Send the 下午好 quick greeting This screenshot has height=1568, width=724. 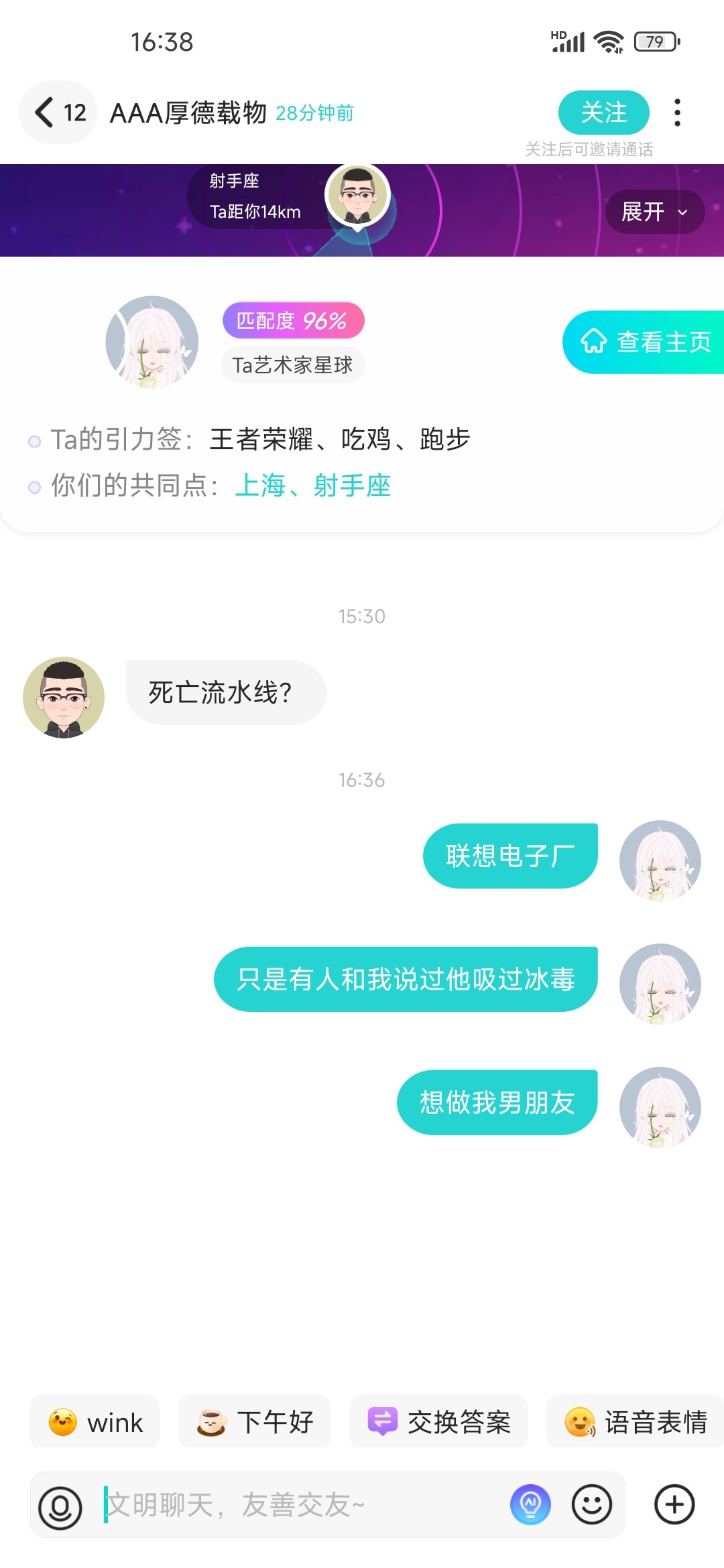click(x=255, y=1422)
